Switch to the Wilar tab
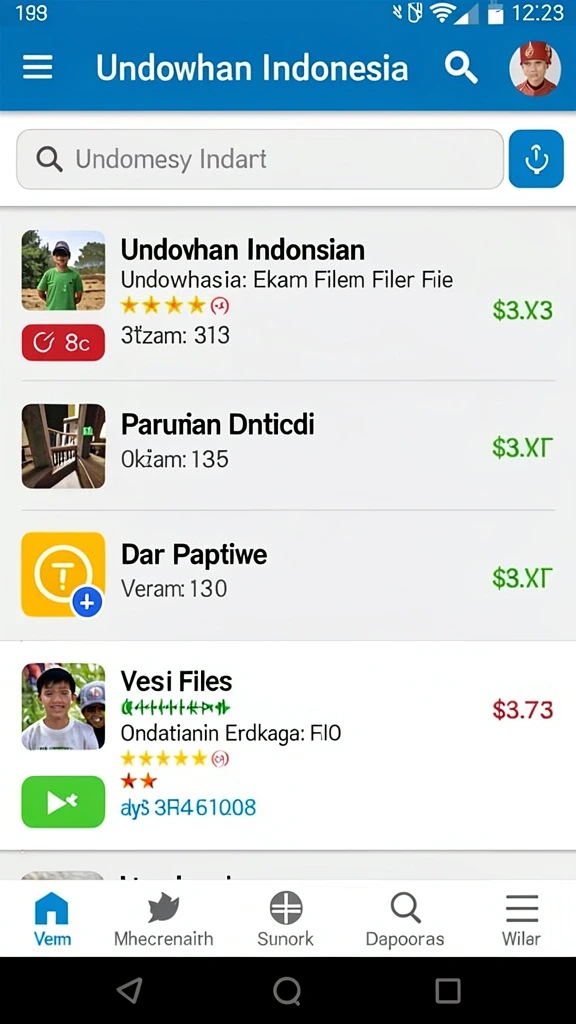Image resolution: width=576 pixels, height=1024 pixels. 521,920
